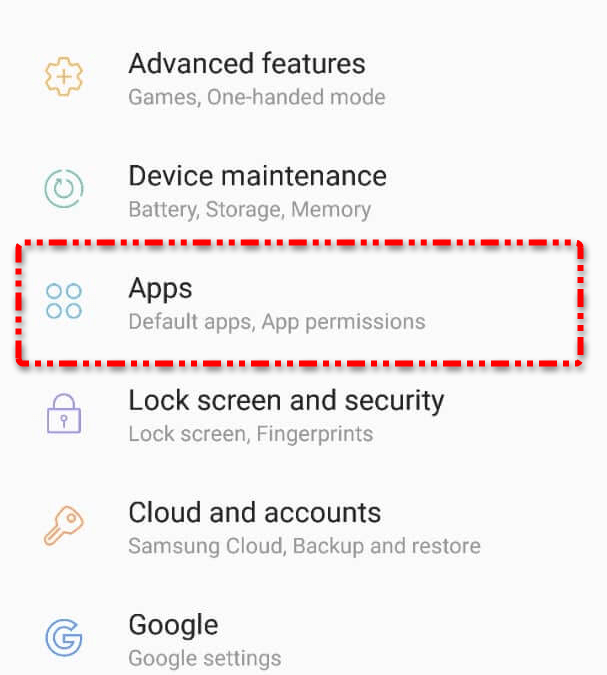Tap the Google settings row
The width and height of the screenshot is (607, 675).
point(204,639)
